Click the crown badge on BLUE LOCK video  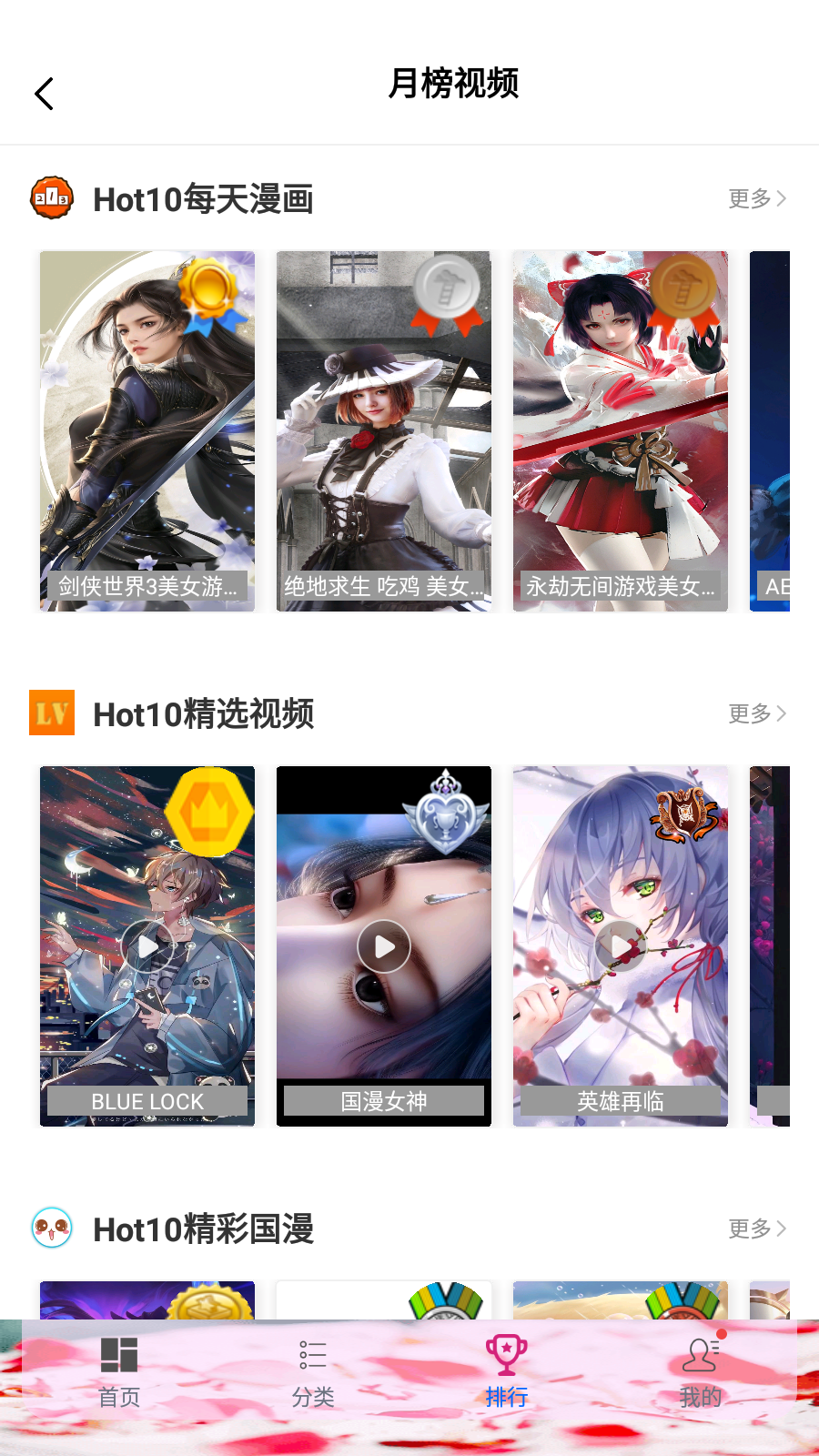[209, 813]
